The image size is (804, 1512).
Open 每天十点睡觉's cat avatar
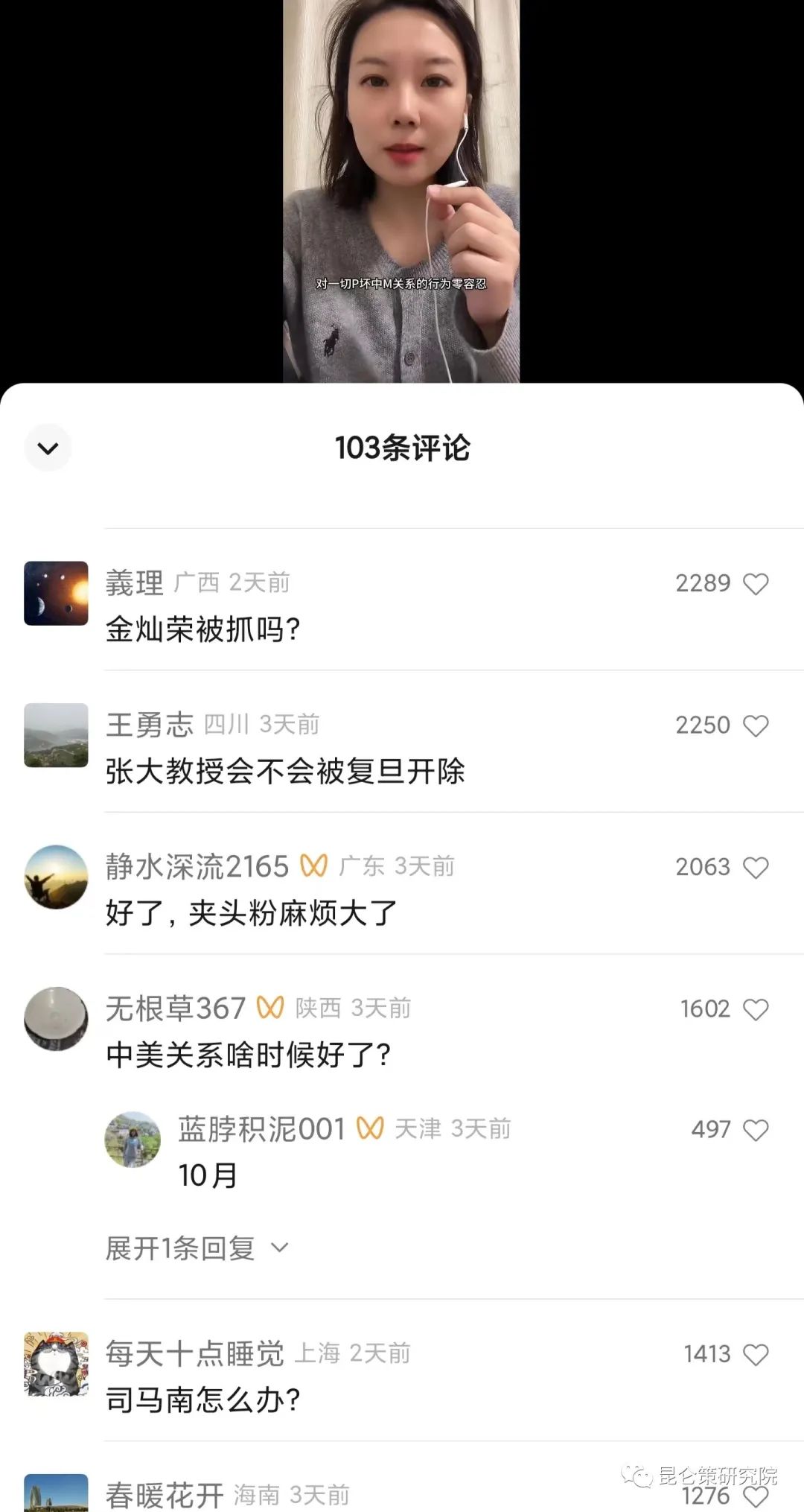pos(56,1364)
